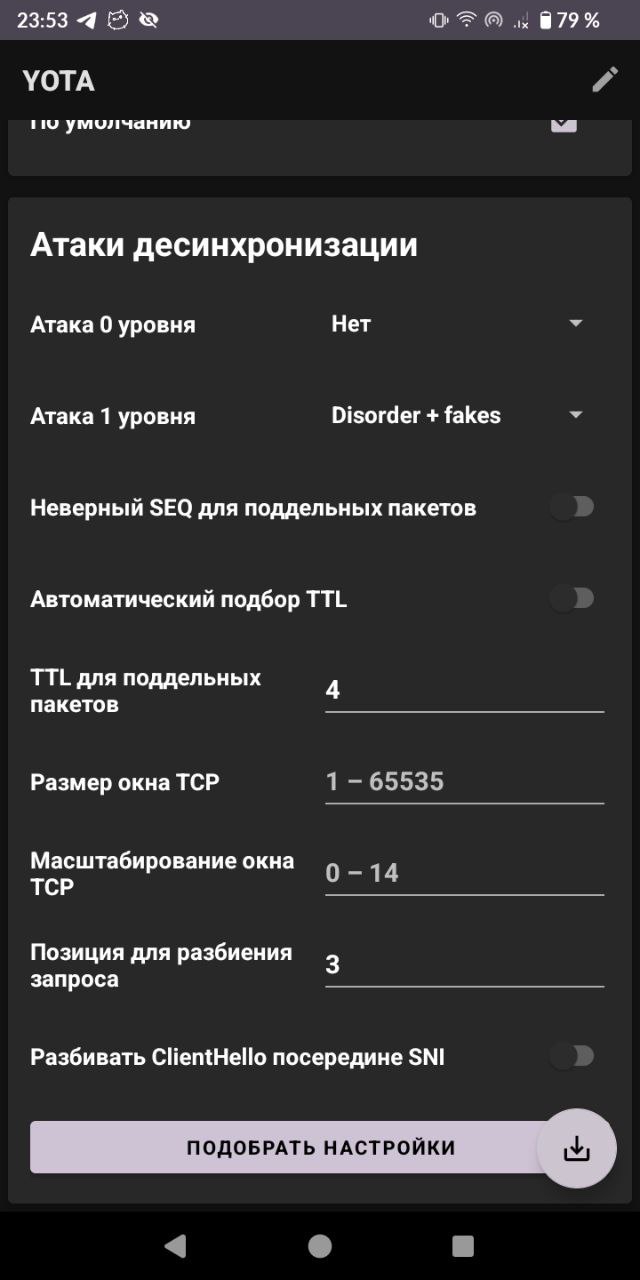Toggle the 'По умолчанию' checkbox
640x1280 pixels.
click(x=564, y=124)
